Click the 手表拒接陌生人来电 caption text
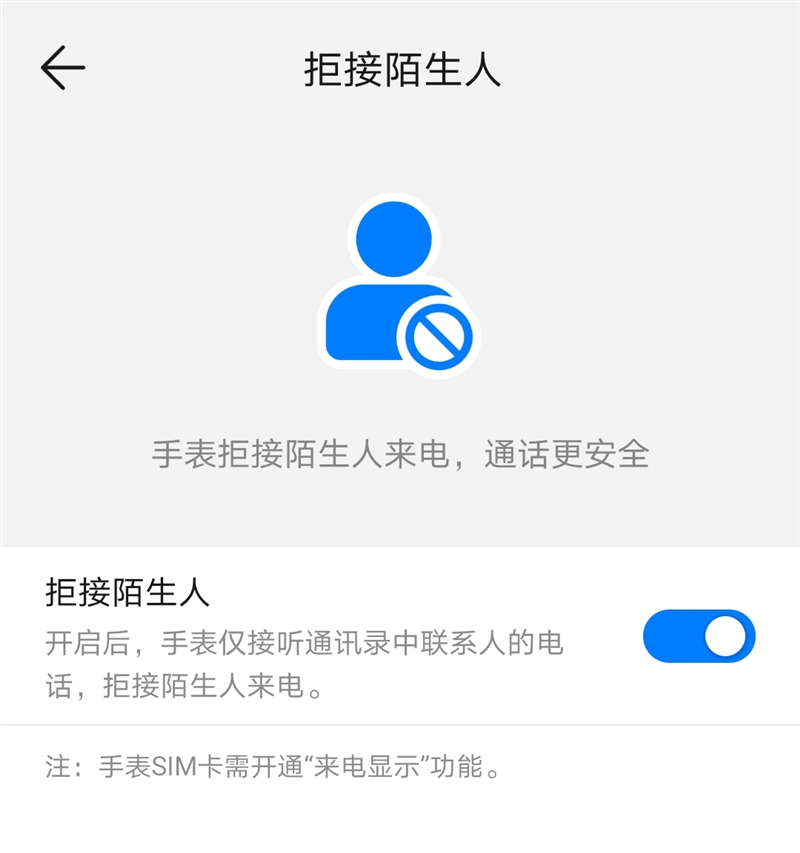The height and width of the screenshot is (853, 800). click(400, 450)
